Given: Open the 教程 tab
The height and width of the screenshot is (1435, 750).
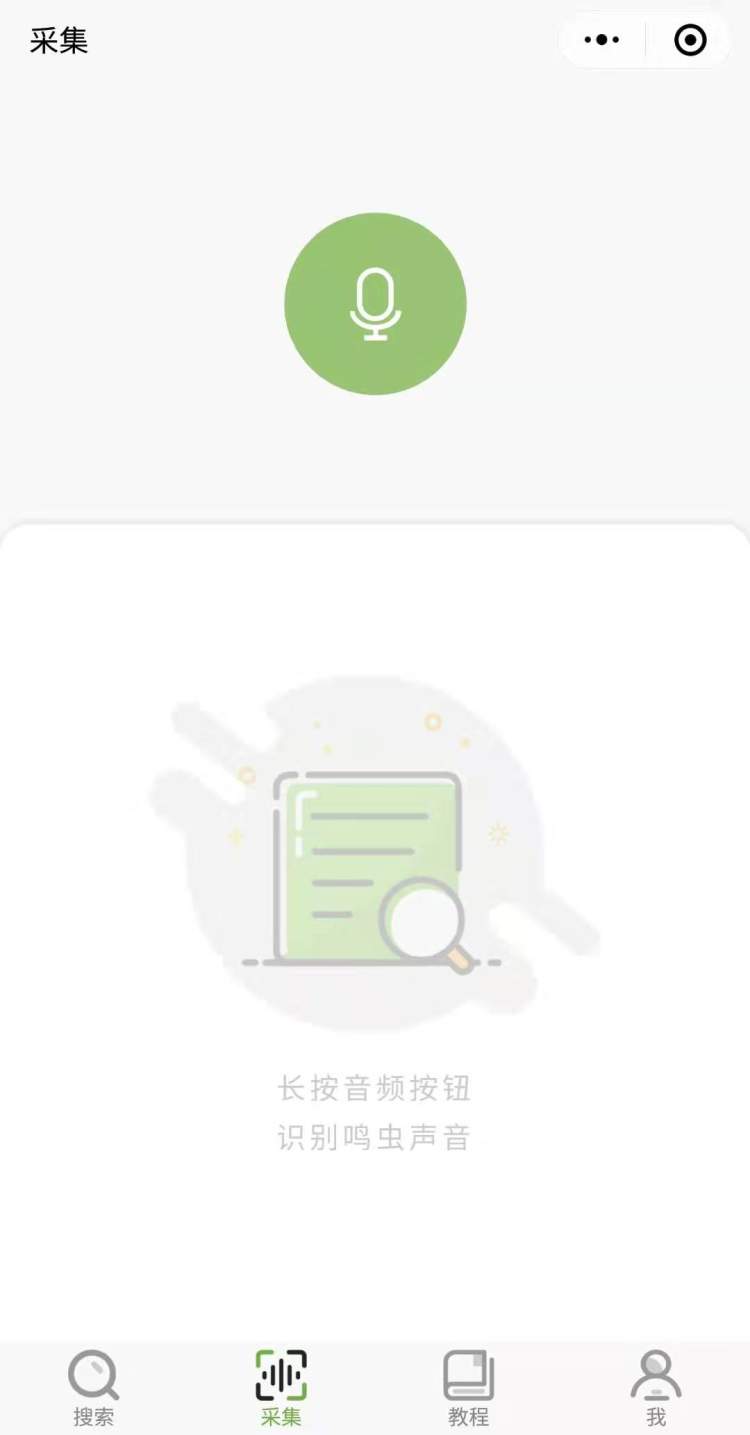Looking at the screenshot, I should pos(468,1388).
